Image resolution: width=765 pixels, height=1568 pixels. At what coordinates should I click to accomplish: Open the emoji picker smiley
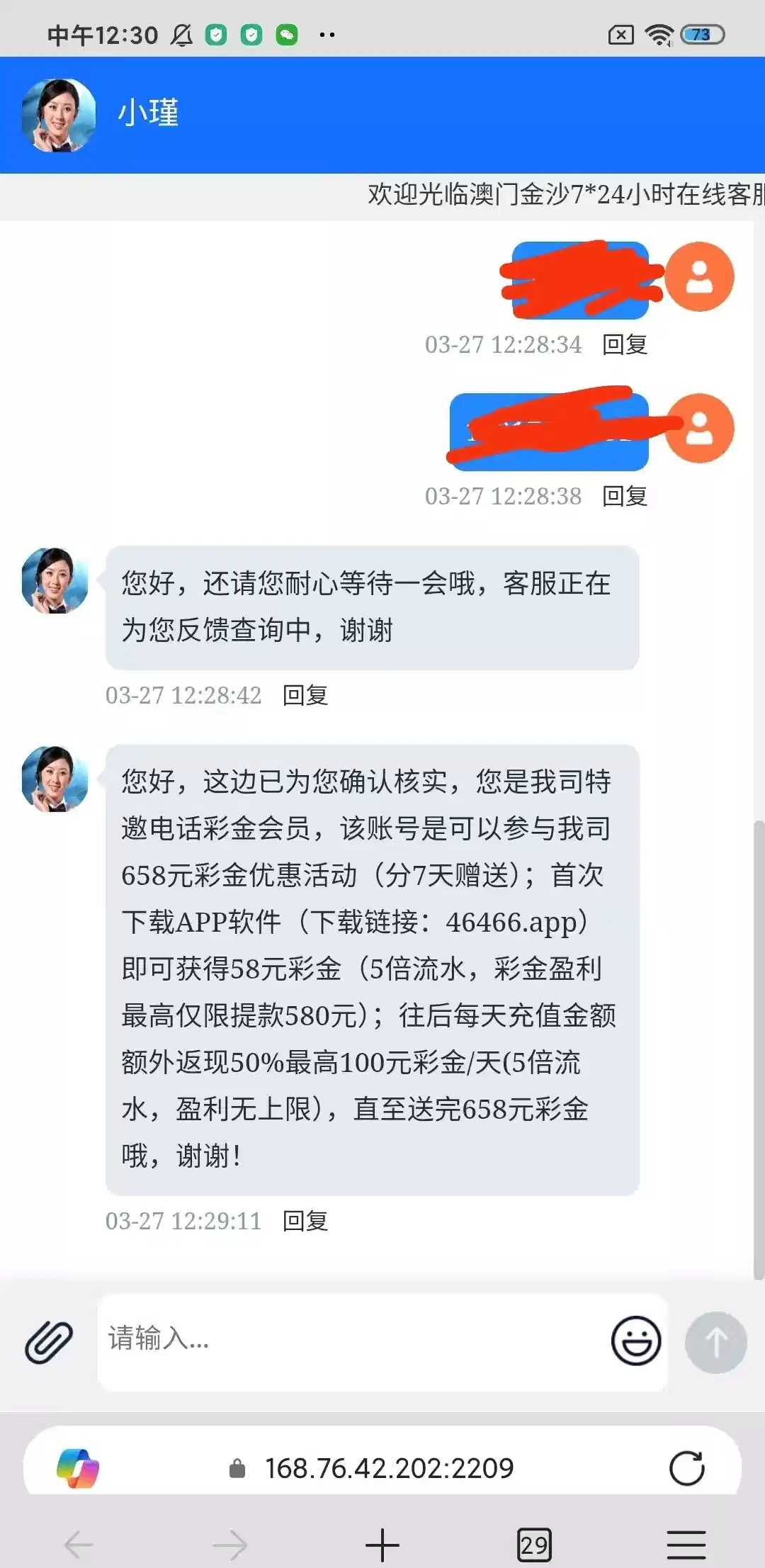[635, 1341]
